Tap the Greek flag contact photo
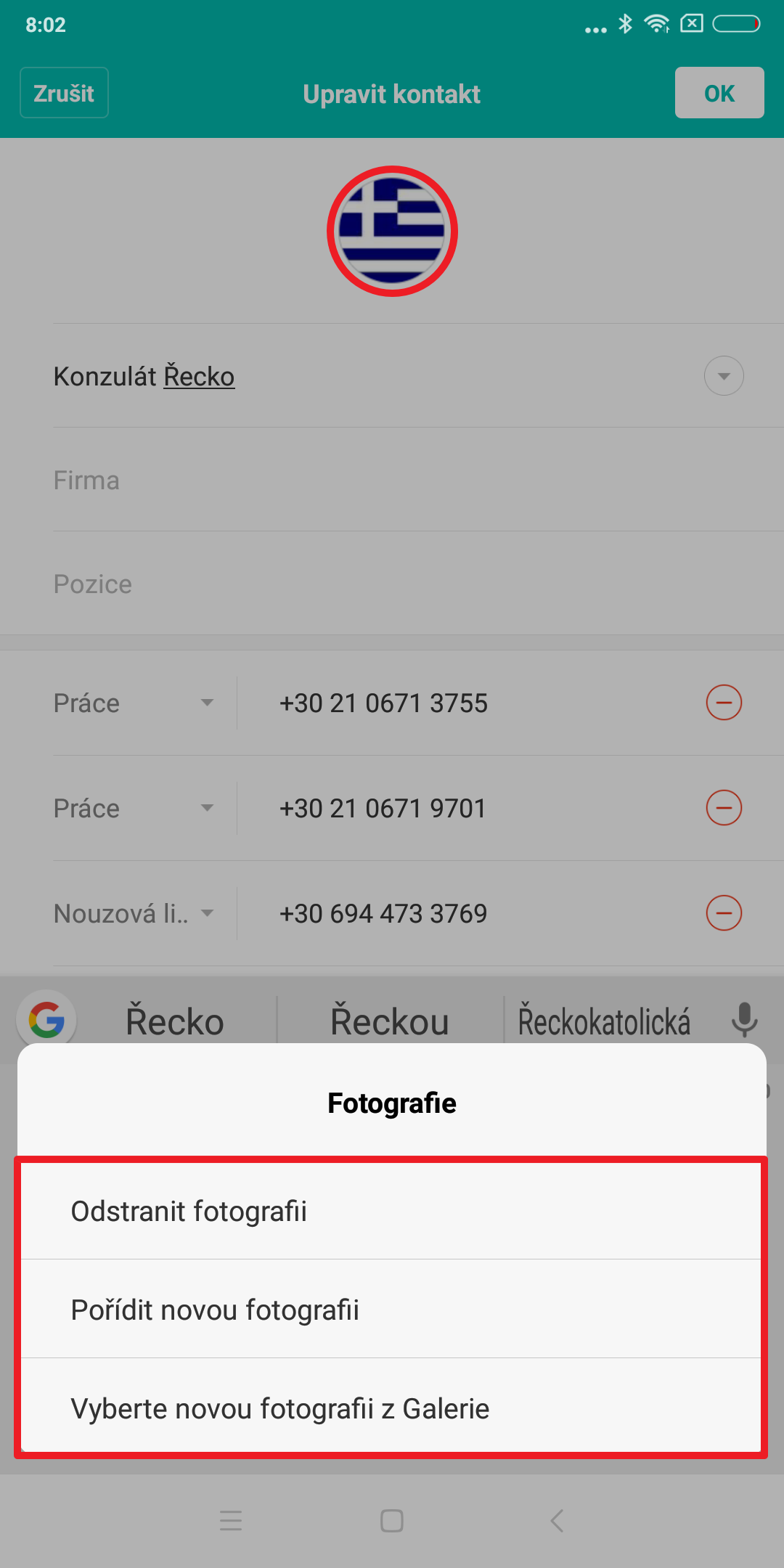The image size is (784, 1568). pos(392,231)
